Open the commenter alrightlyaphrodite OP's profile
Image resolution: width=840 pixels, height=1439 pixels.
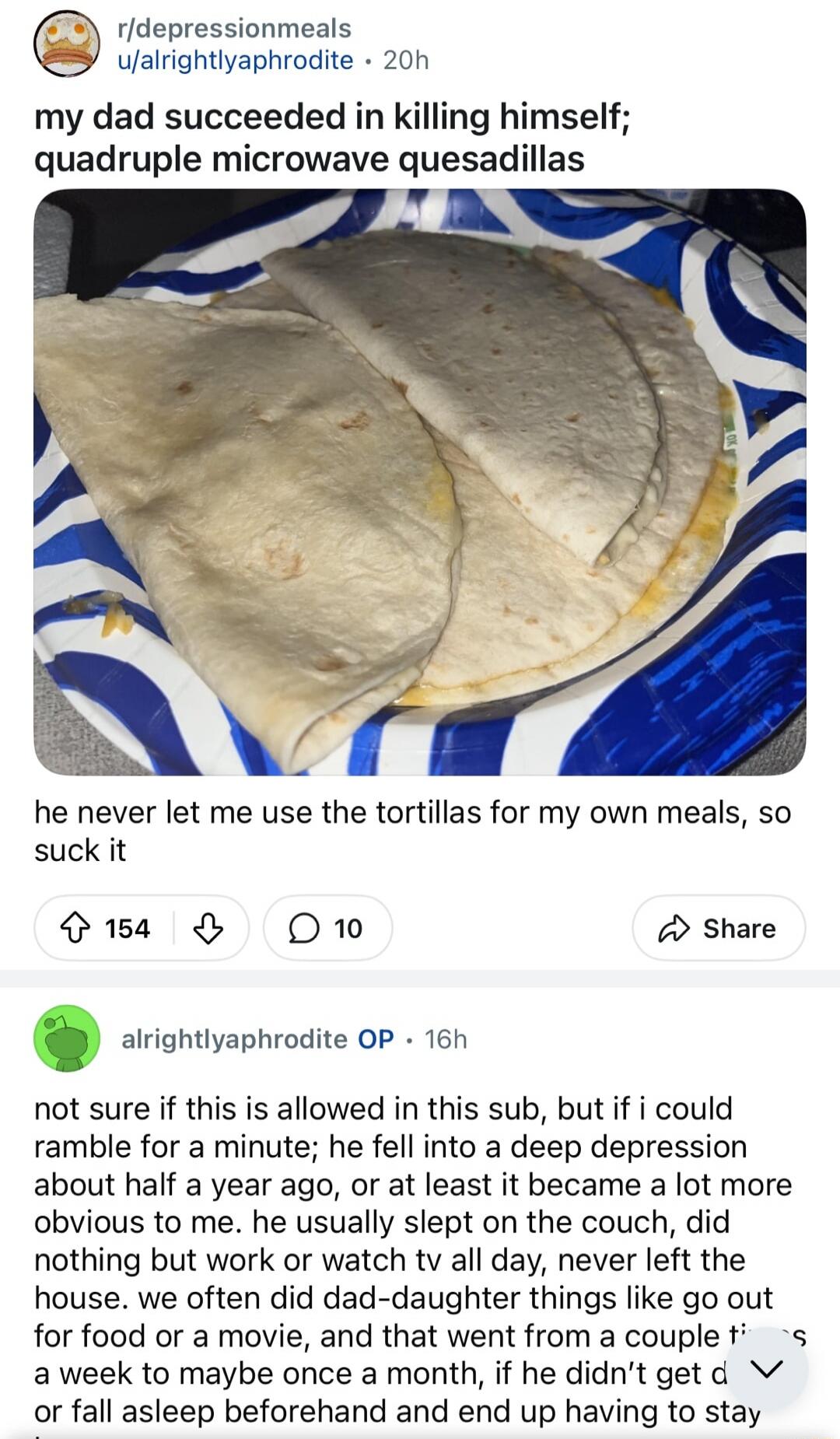[234, 1039]
